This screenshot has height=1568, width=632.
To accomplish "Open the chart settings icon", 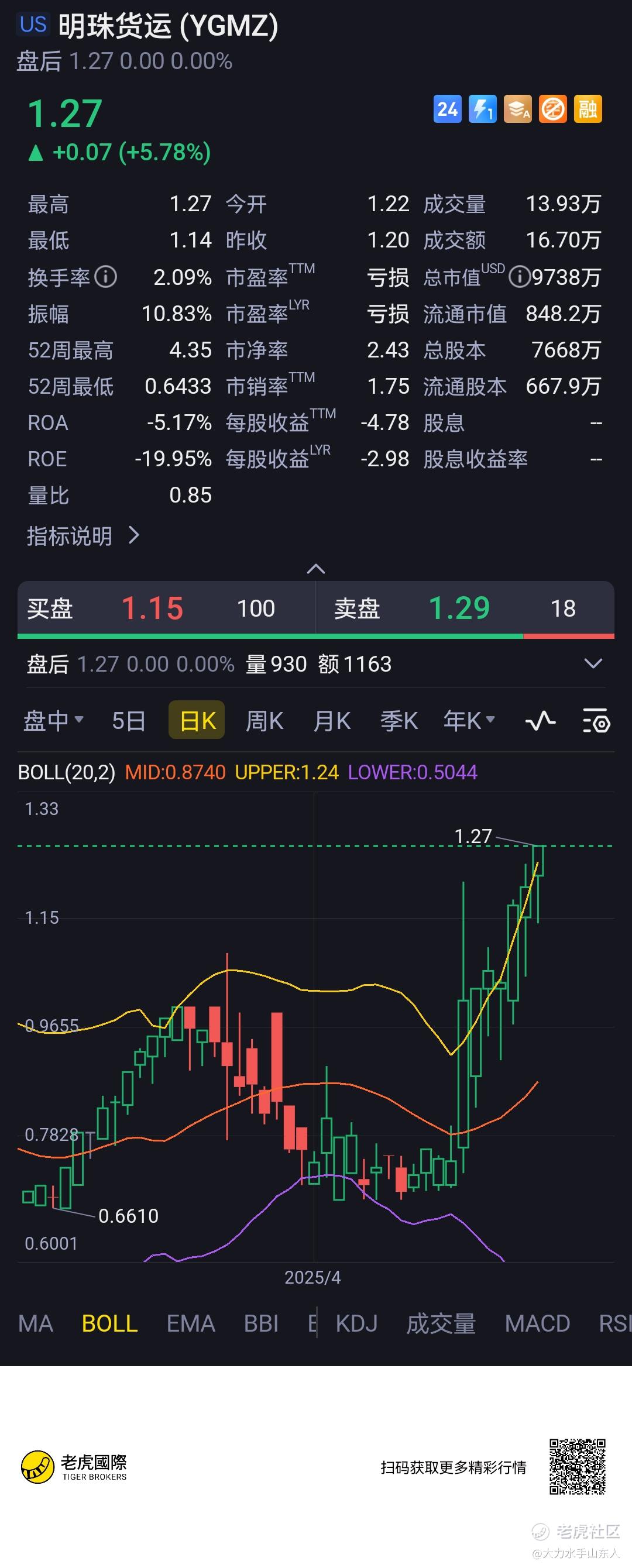I will [x=596, y=721].
